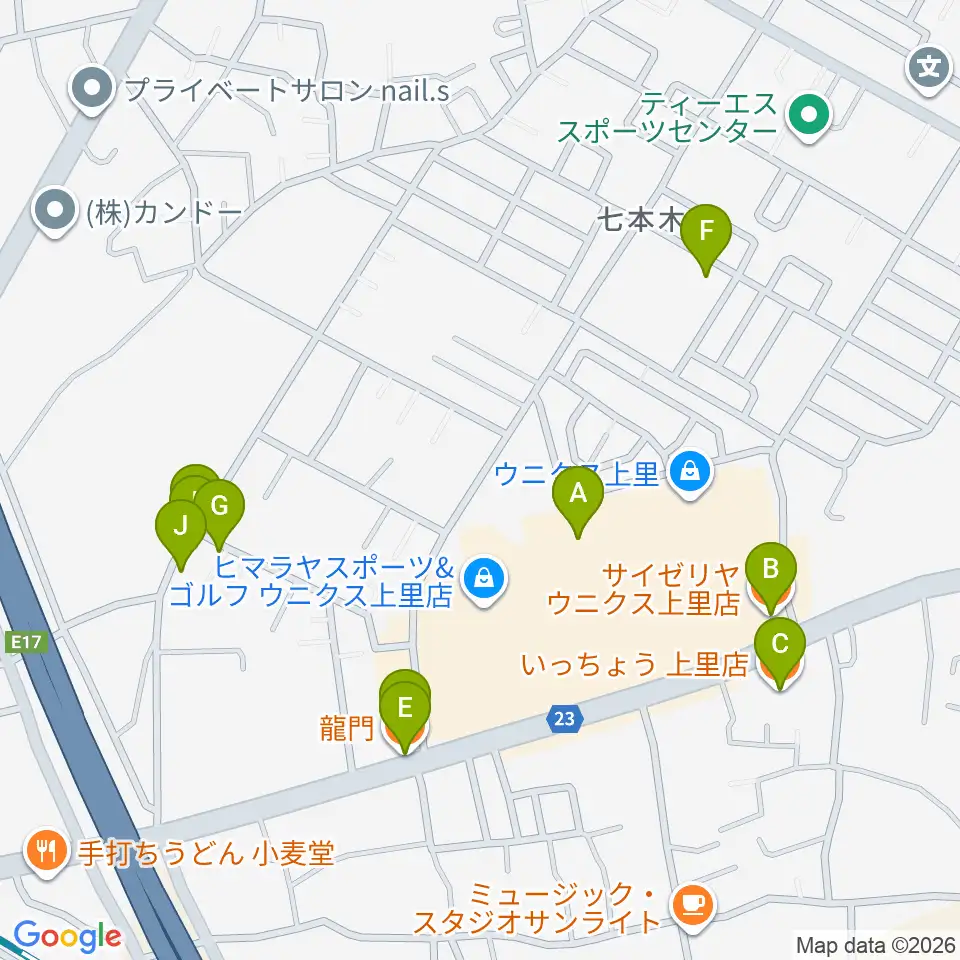Open the (株)カンドー location pin
960x960 pixels.
55,212
